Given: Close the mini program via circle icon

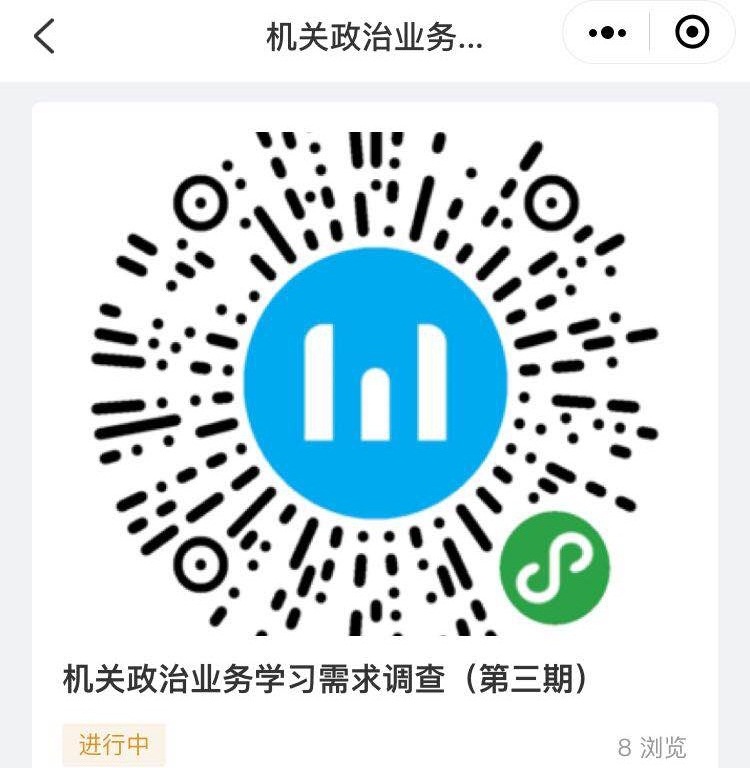Looking at the screenshot, I should 692,34.
